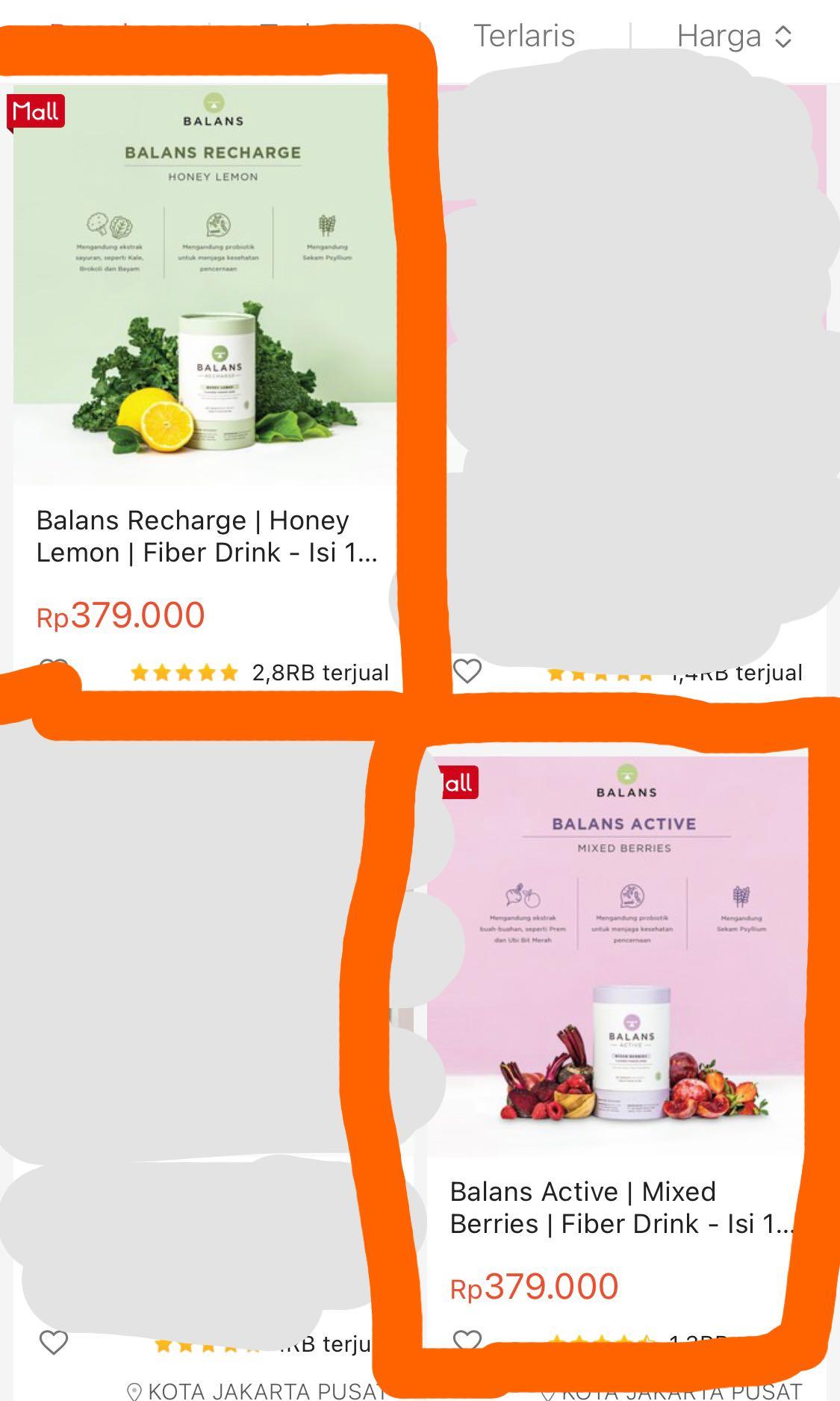Viewport: 840px width, 1401px height.
Task: Favorite the Balans Active Mixed Berries item
Action: click(x=467, y=1340)
